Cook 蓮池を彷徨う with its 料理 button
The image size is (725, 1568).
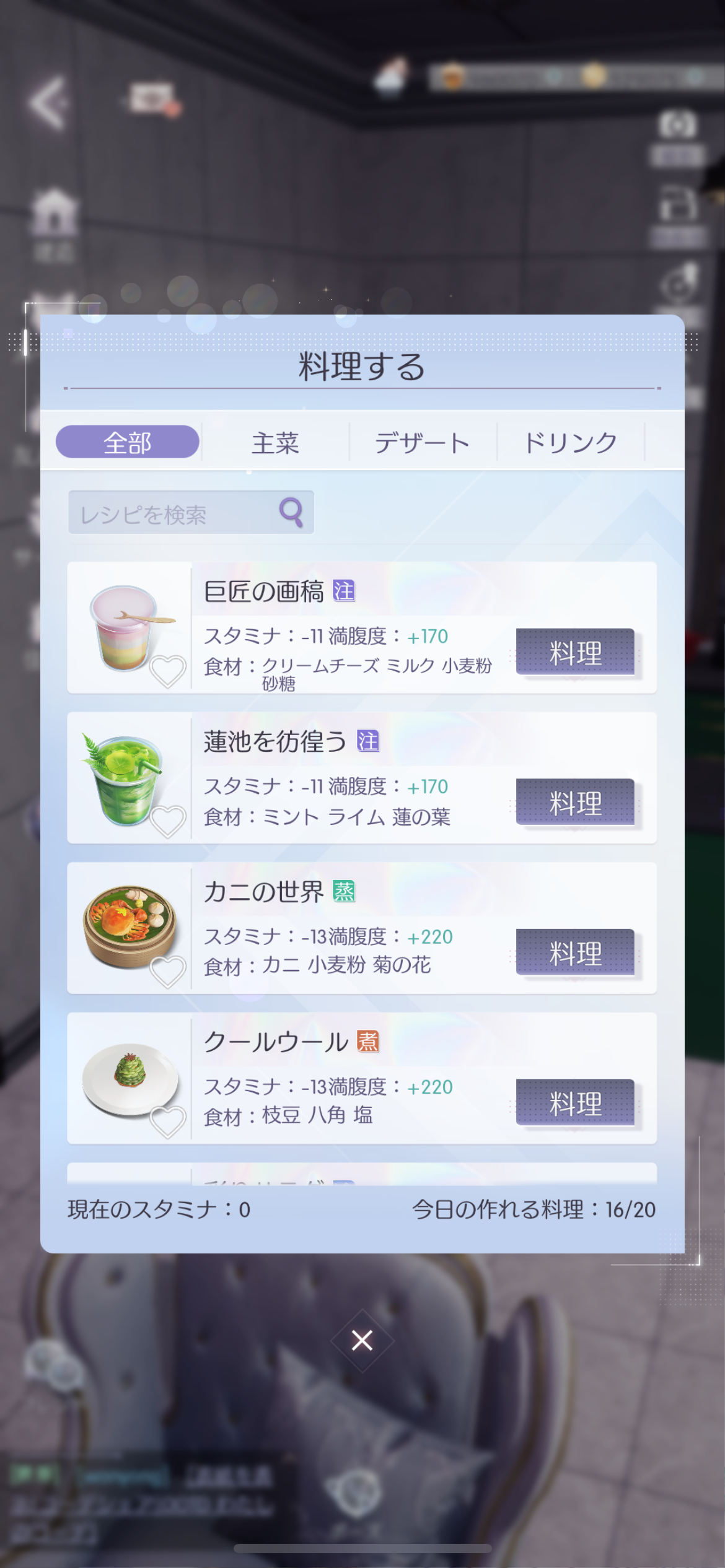click(575, 803)
